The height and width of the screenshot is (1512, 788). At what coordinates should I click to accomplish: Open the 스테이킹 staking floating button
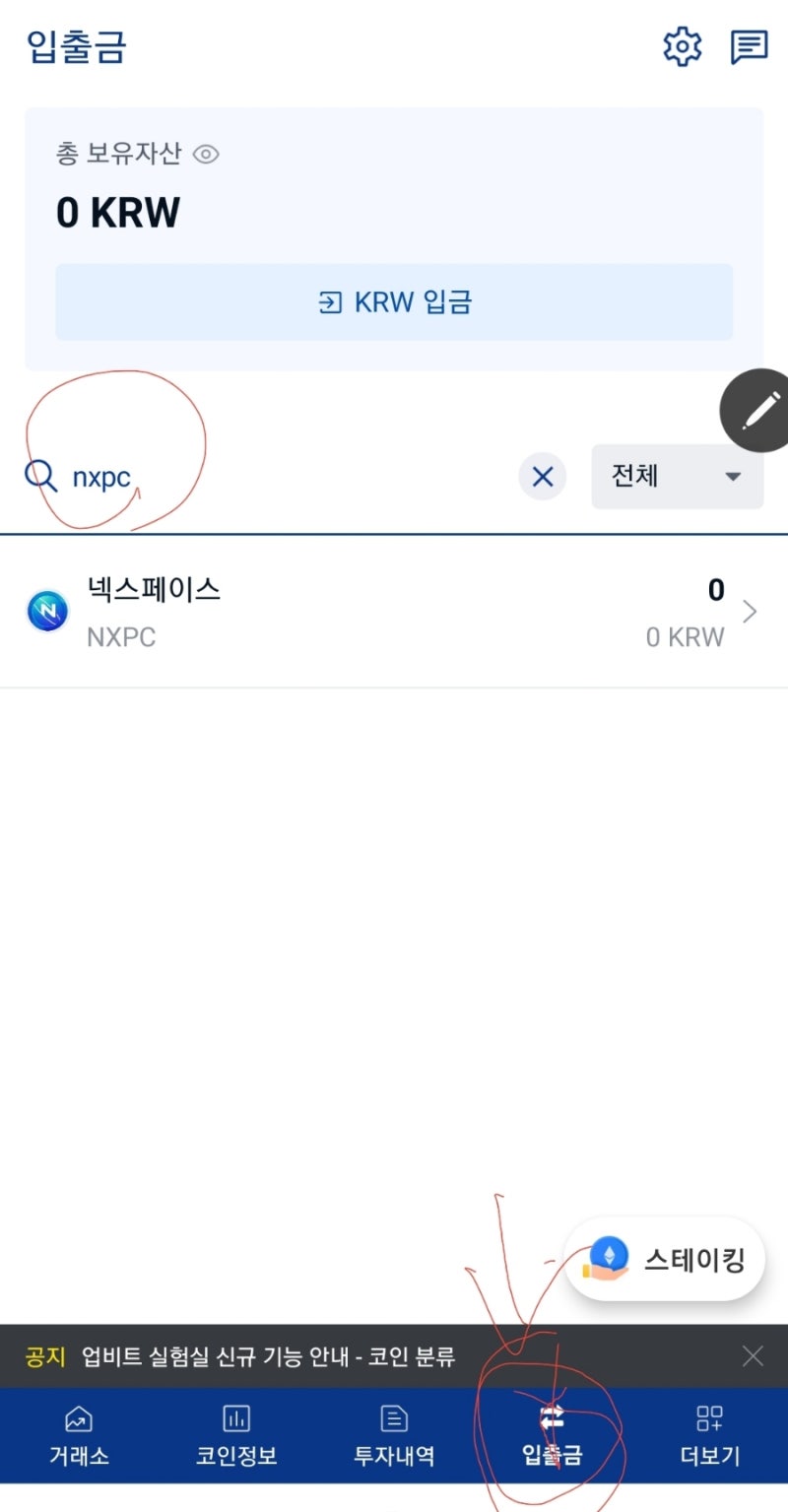click(665, 1259)
